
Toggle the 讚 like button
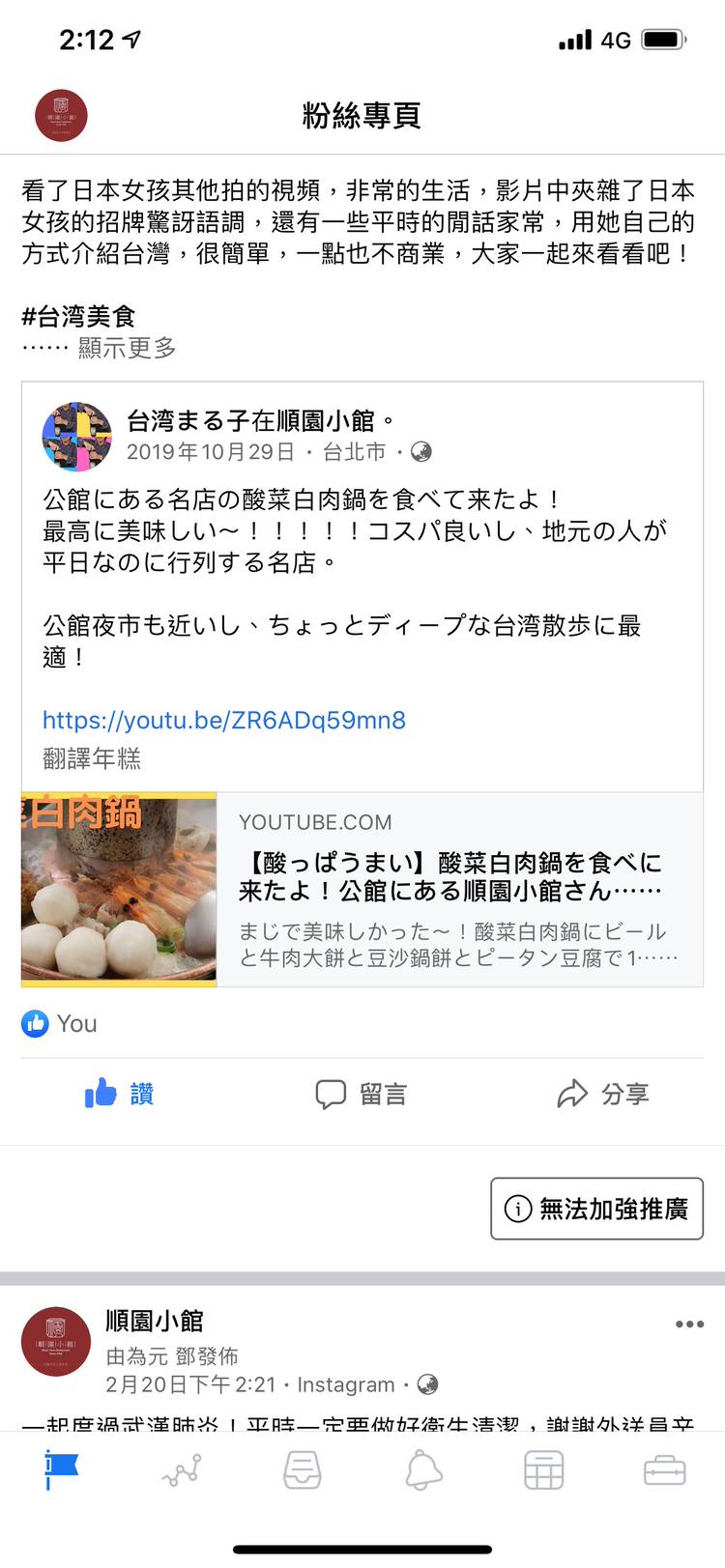(x=120, y=1094)
